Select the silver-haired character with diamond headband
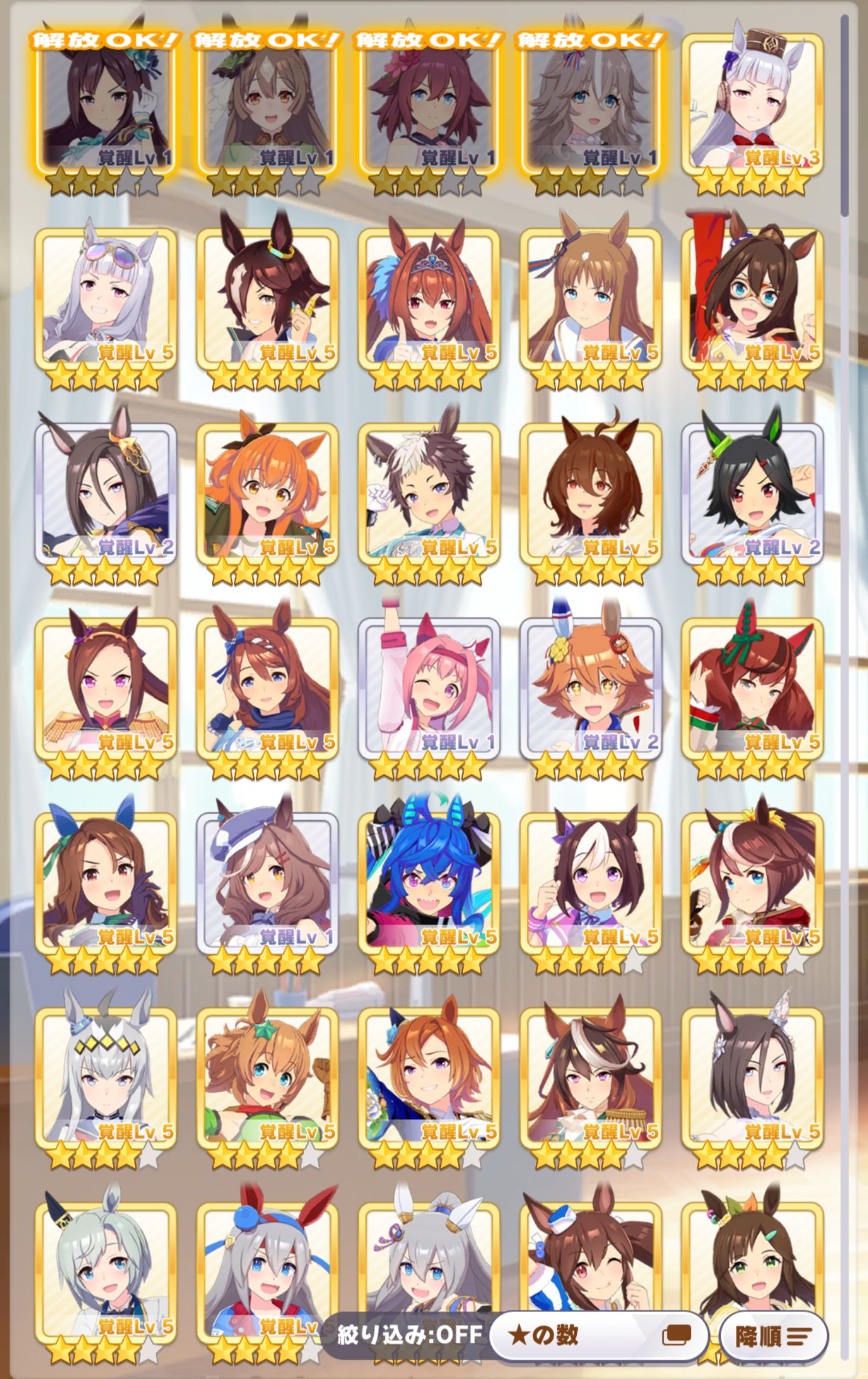Image resolution: width=868 pixels, height=1379 pixels. (x=105, y=1078)
